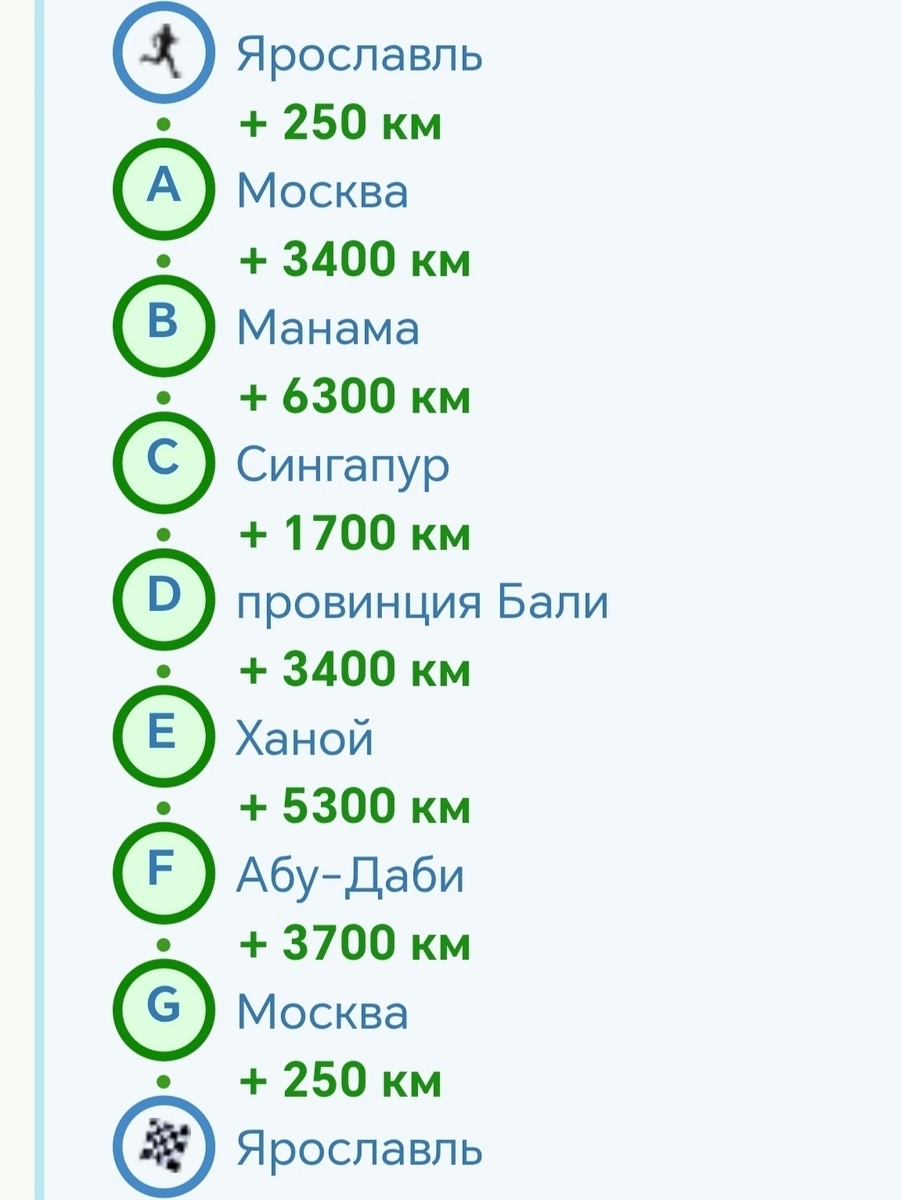Click the провинция Бали link
This screenshot has height=1200, width=901.
421,600
